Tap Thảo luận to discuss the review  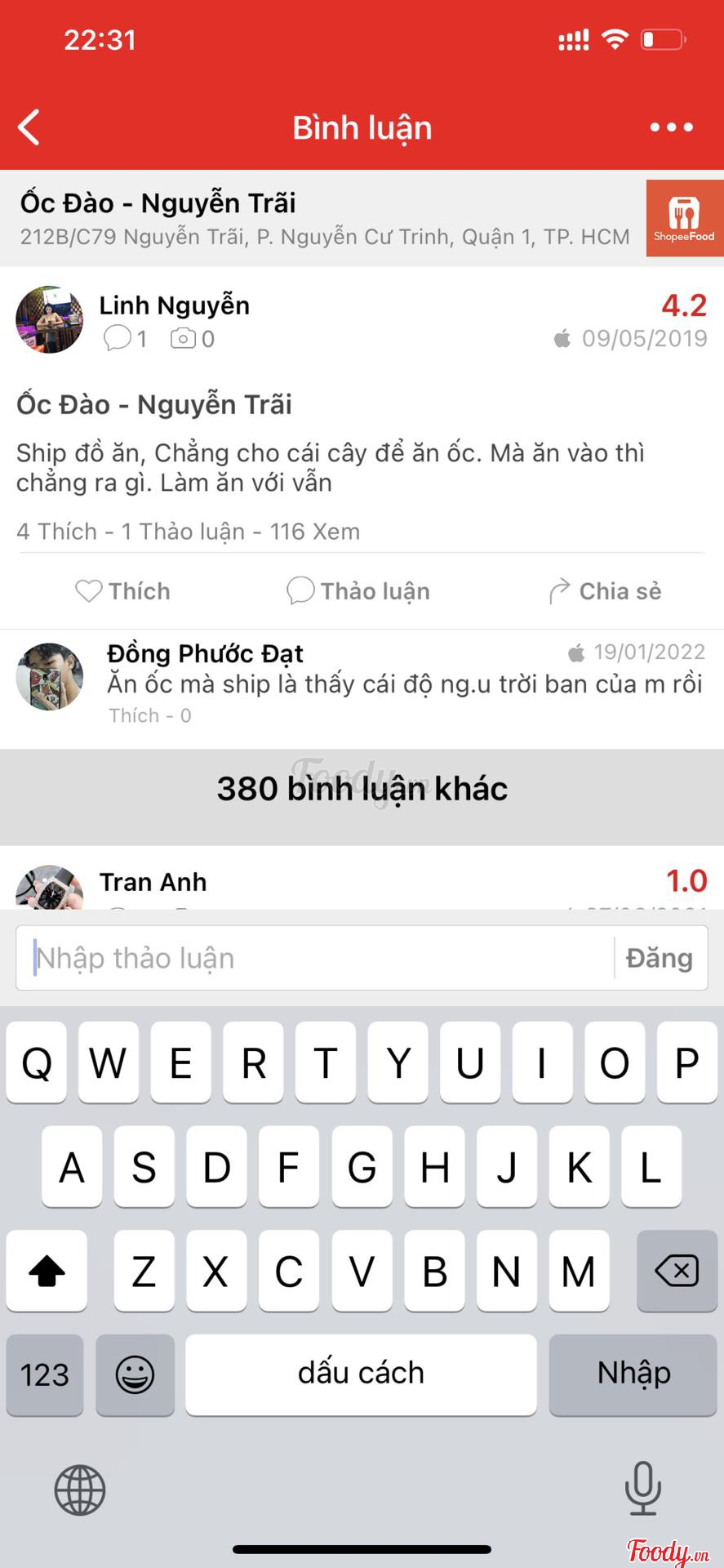pos(358,590)
